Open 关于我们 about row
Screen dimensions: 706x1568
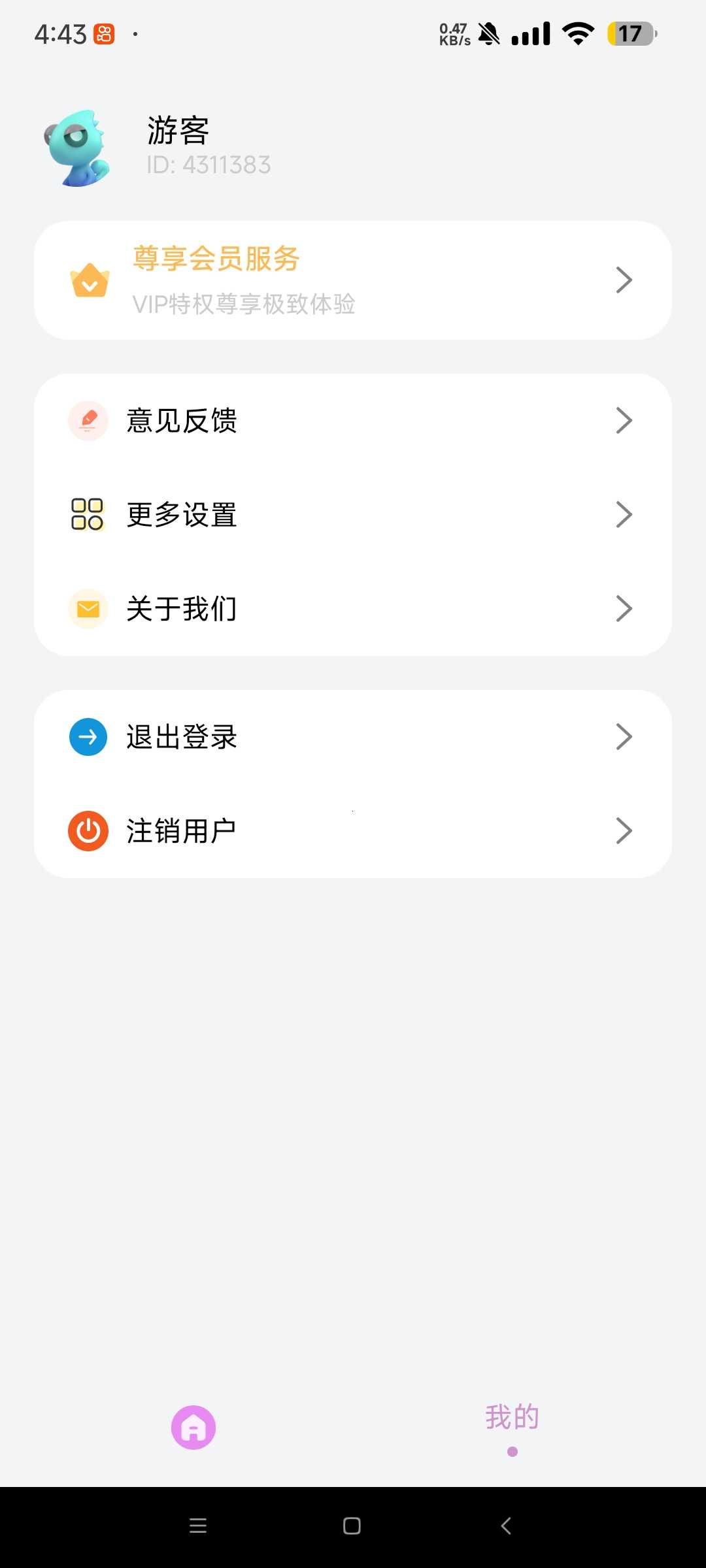353,609
